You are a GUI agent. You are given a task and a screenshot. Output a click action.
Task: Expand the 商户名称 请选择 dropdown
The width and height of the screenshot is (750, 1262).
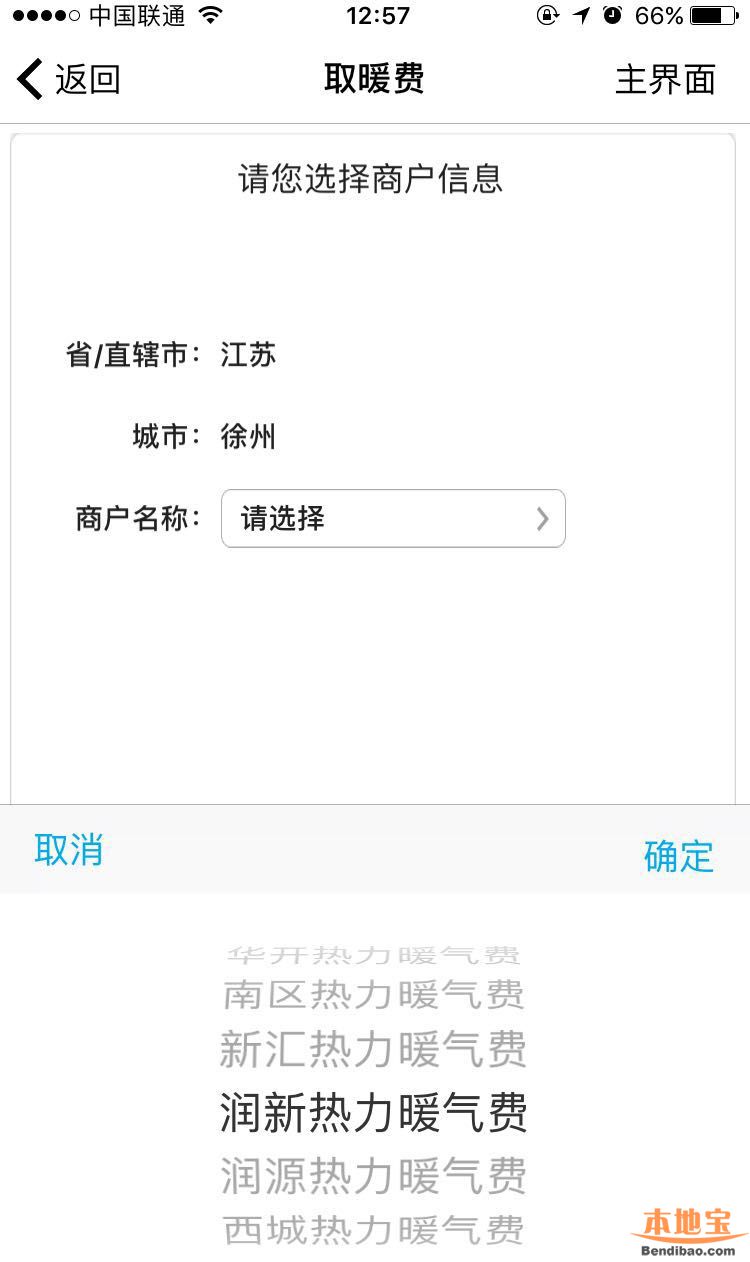point(393,518)
